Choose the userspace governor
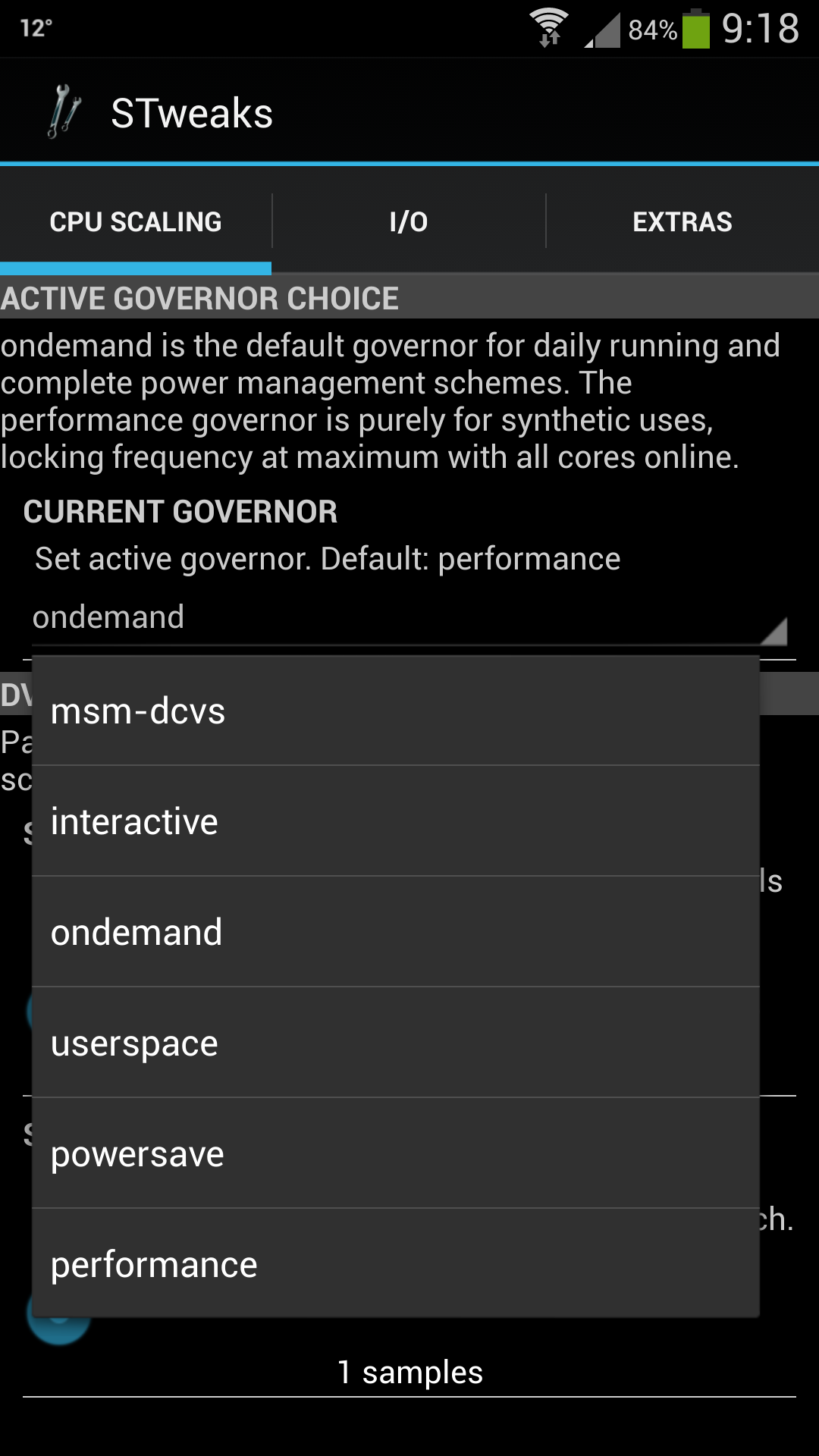819x1456 pixels. [396, 1043]
